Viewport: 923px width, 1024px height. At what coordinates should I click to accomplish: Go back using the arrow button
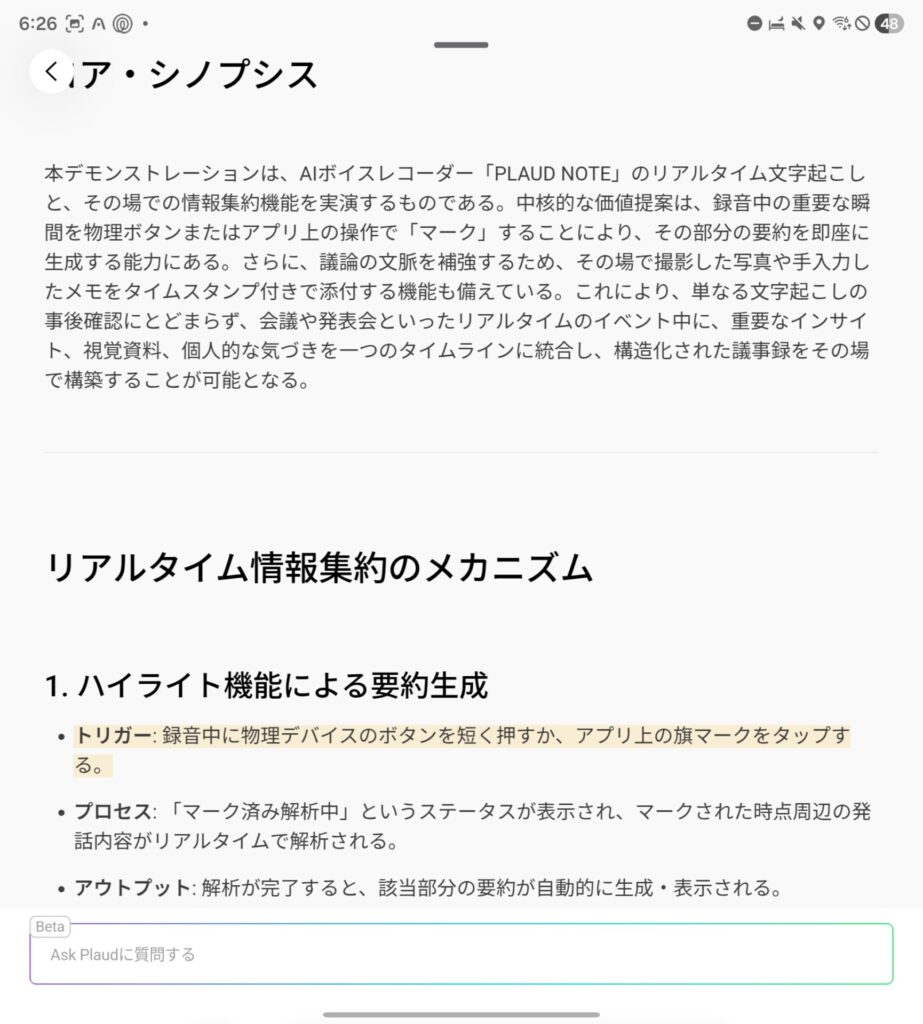pos(51,71)
